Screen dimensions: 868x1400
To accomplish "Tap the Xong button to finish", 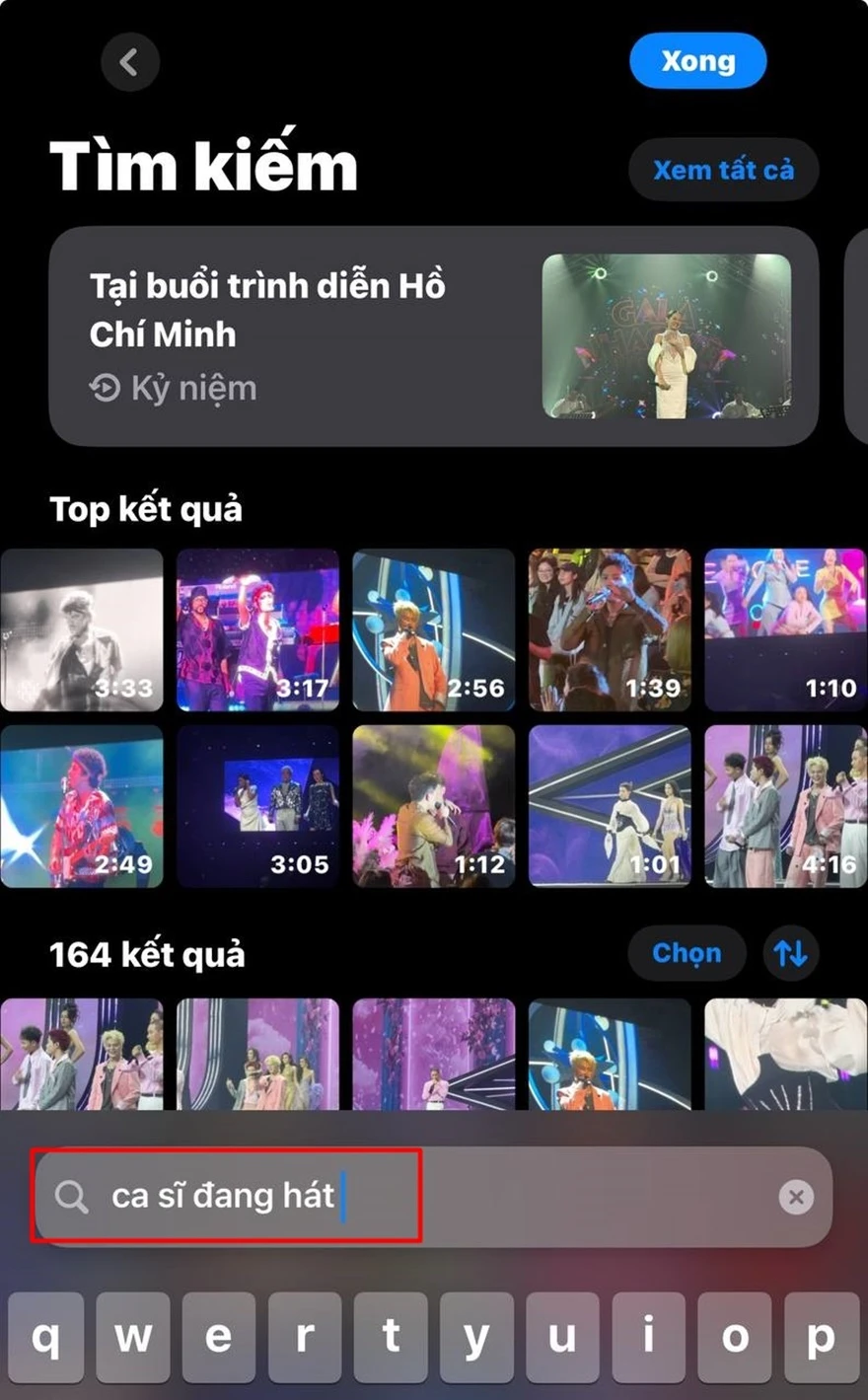I will [697, 60].
